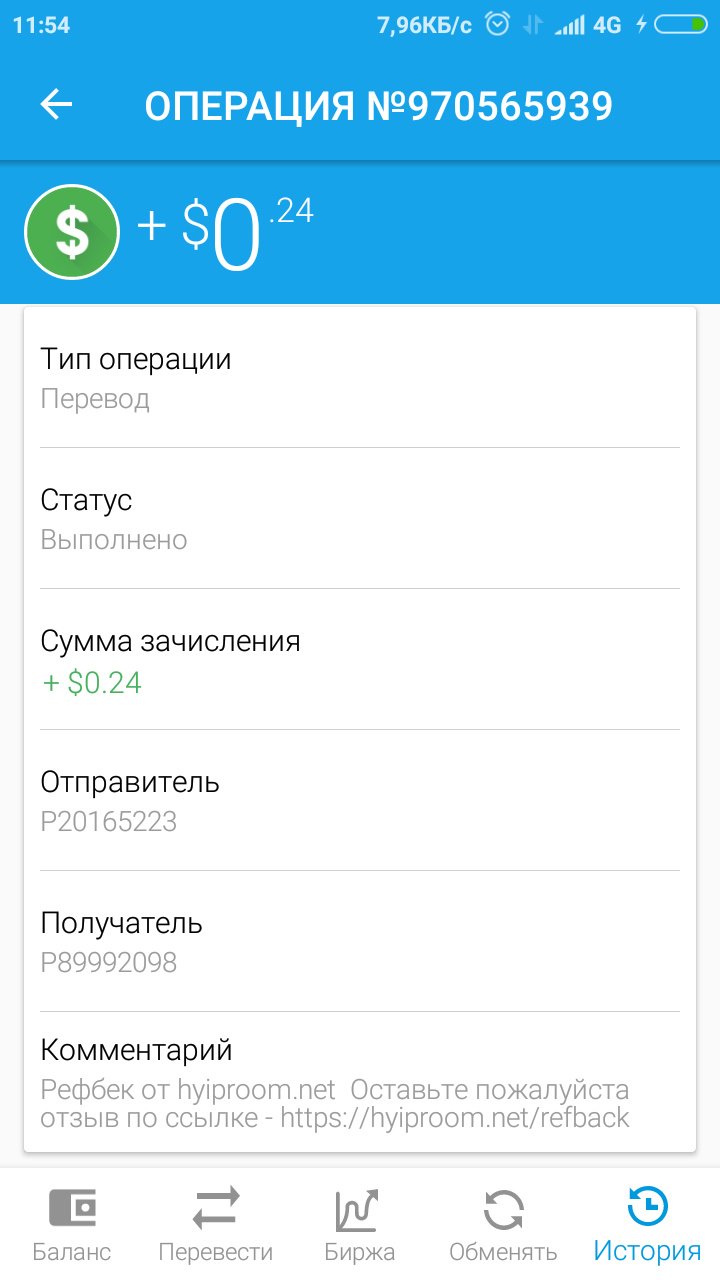The height and width of the screenshot is (1280, 720).
Task: Go back from operation details
Action: click(x=56, y=104)
